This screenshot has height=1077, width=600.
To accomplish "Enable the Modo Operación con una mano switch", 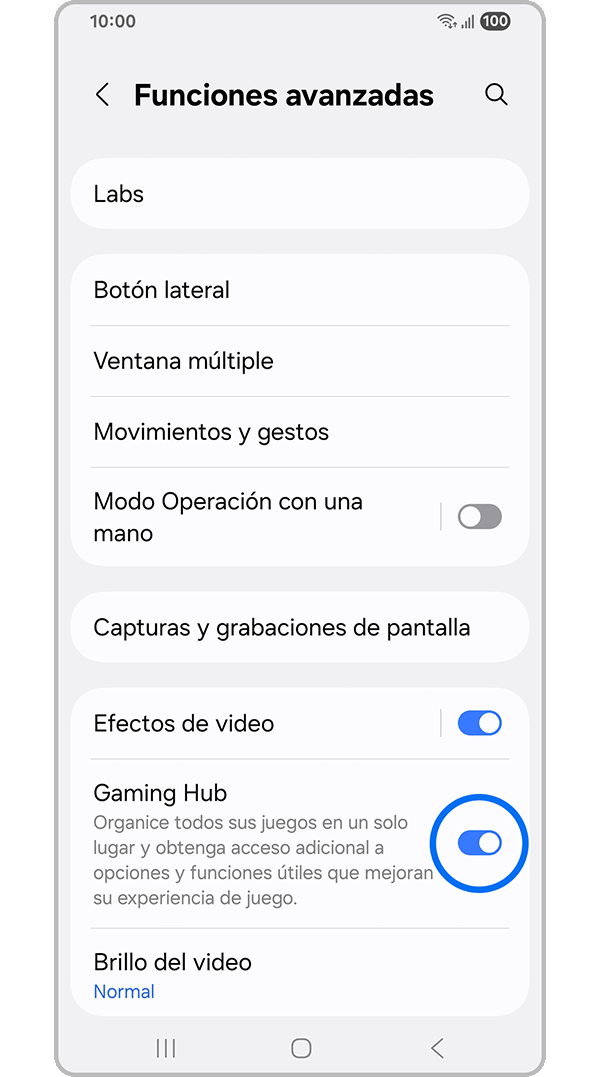I will click(x=479, y=517).
